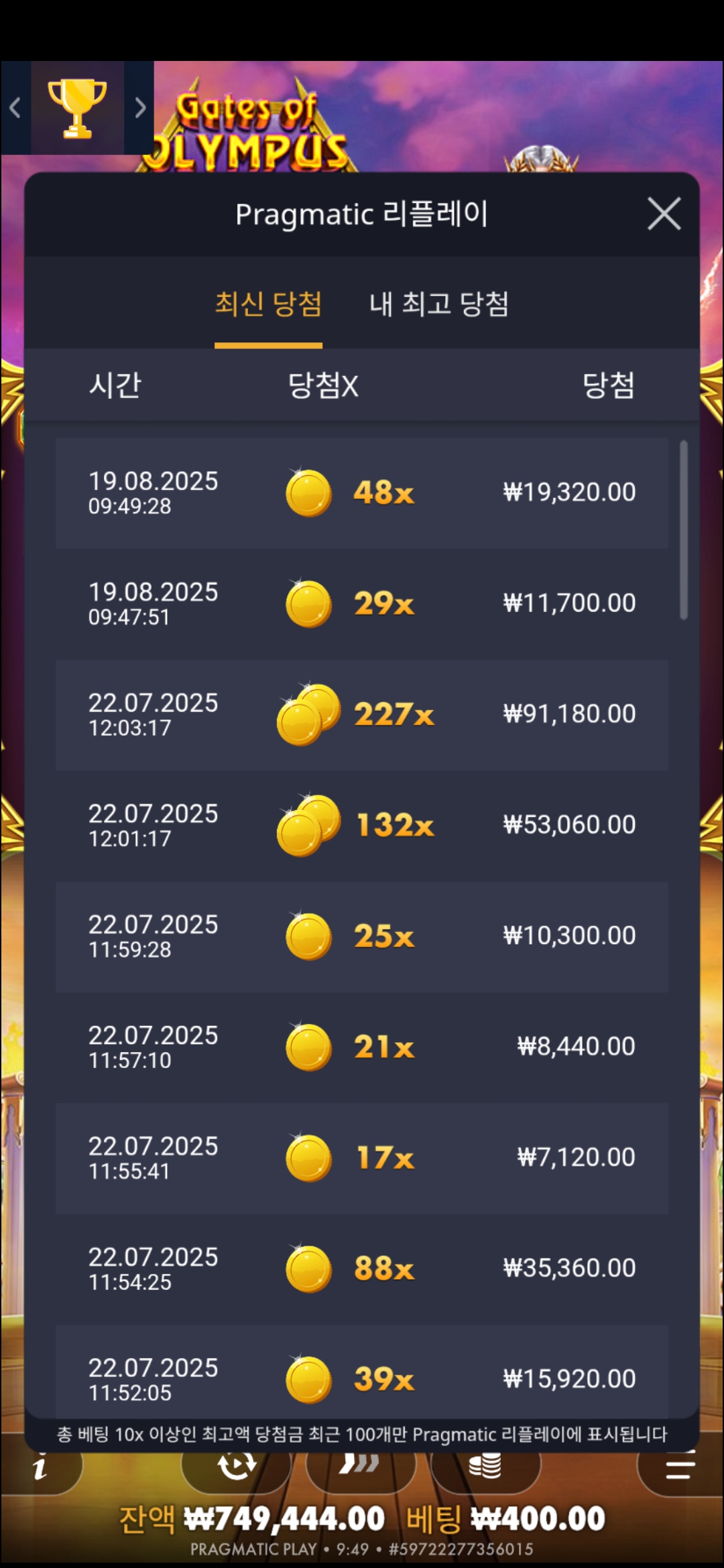Watch the 21x win replay

tap(361, 1047)
